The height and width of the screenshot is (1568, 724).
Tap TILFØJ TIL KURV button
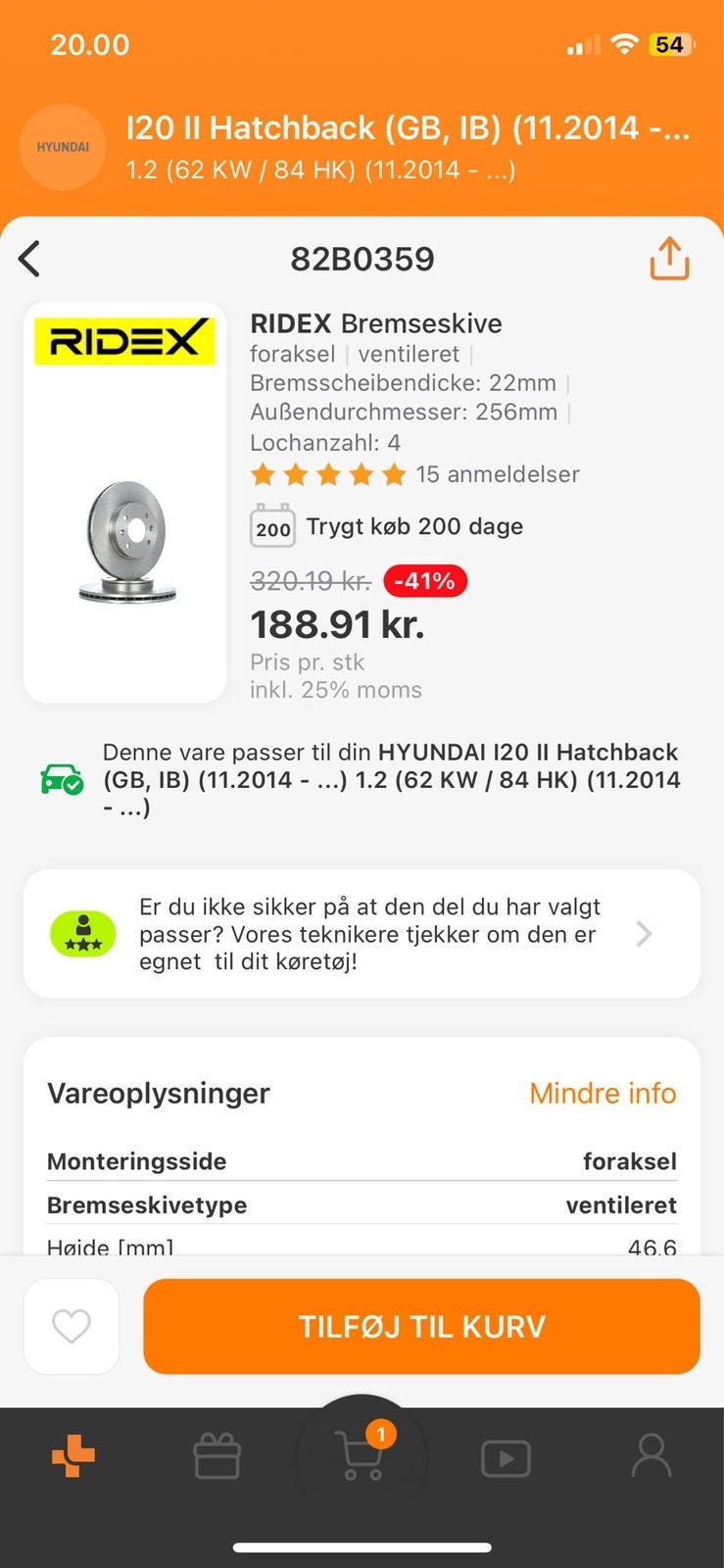coord(421,1326)
